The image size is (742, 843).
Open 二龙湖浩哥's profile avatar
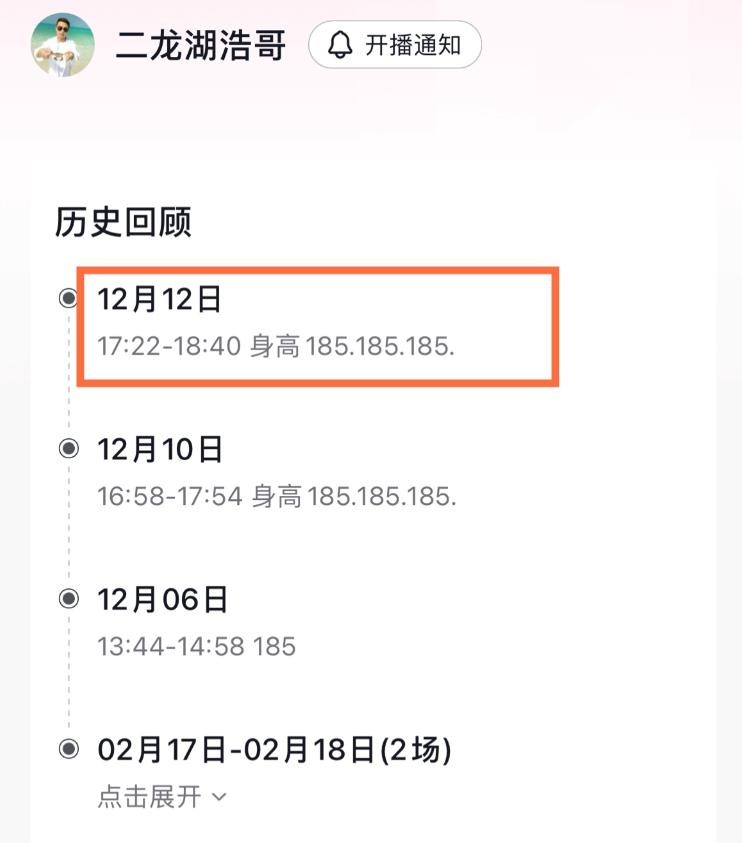[x=63, y=45]
